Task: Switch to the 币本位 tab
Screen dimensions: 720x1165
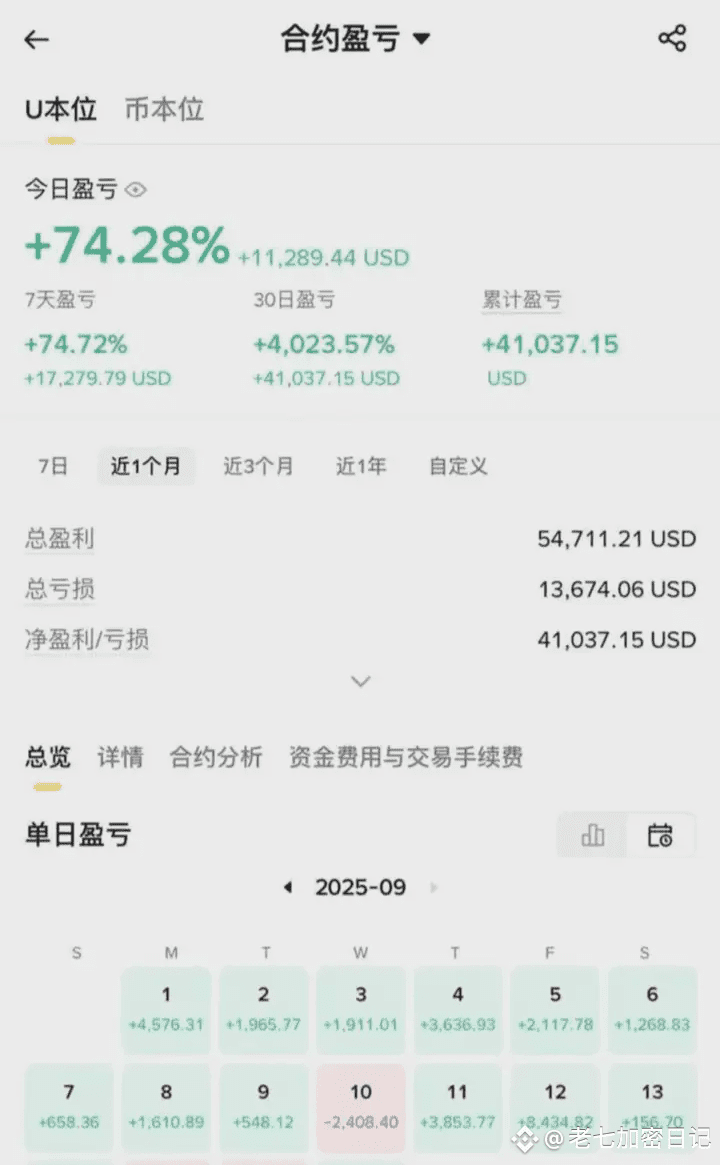Action: tap(164, 109)
